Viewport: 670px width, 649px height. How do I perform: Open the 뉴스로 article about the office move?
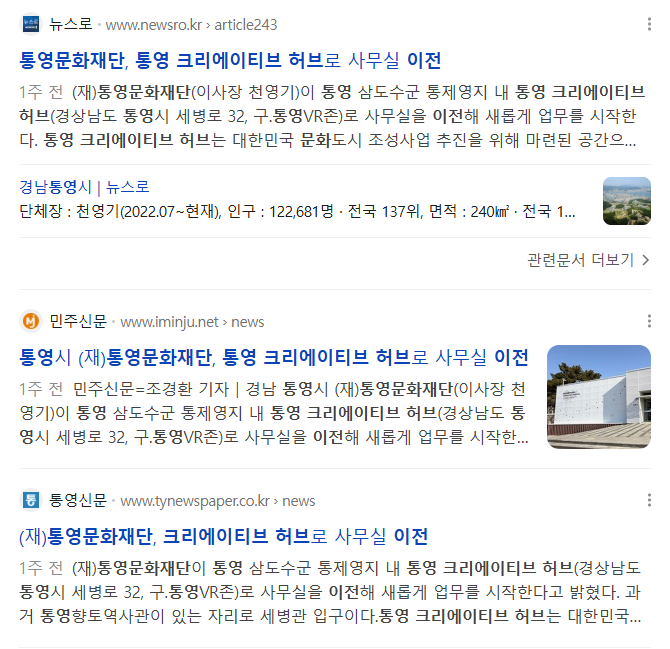click(230, 60)
